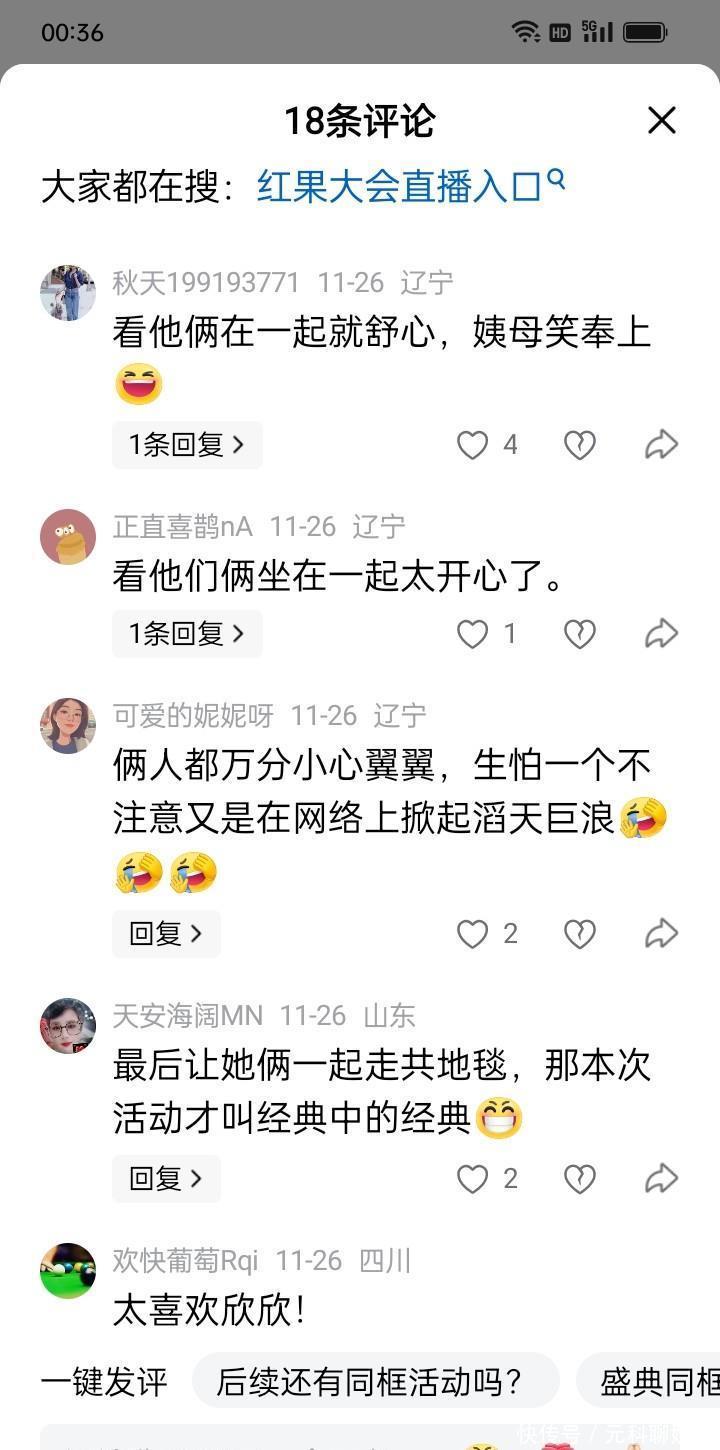Select the 后续还有同框活动吗？ quick comment chip
Screen dimensions: 720x1450
click(x=374, y=1381)
